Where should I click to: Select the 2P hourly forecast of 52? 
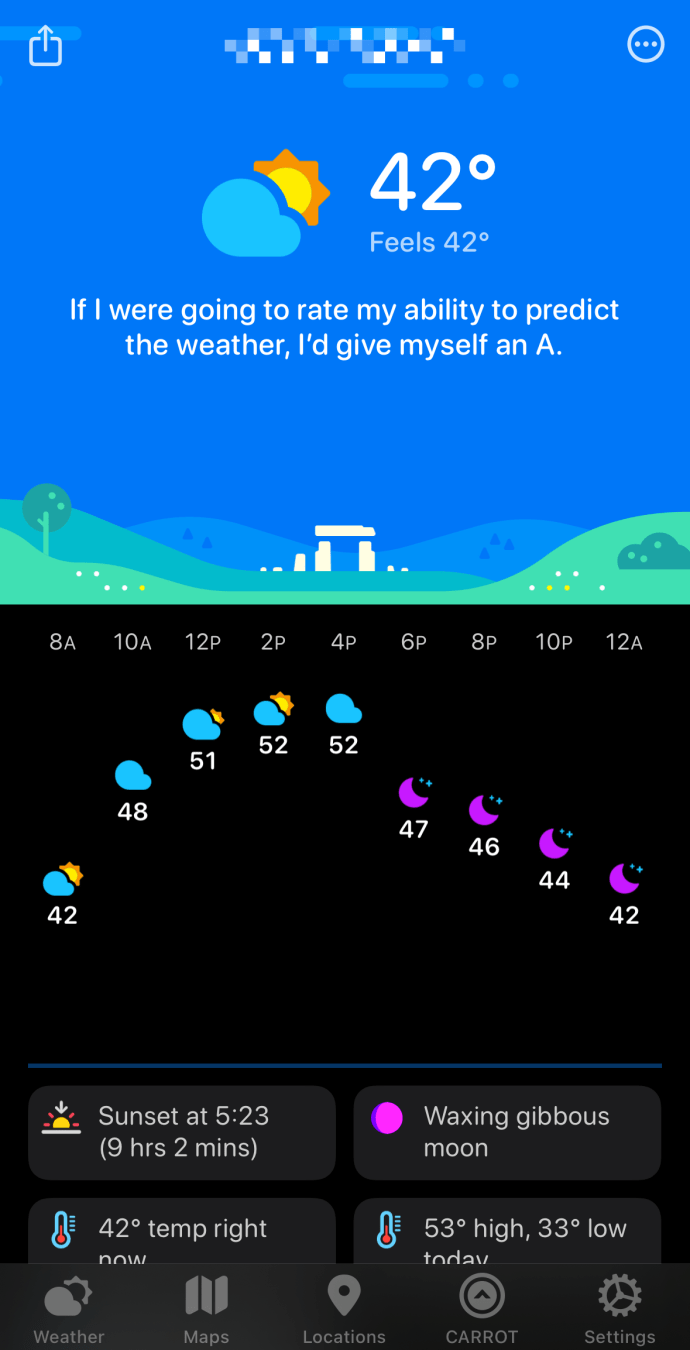[x=273, y=726]
